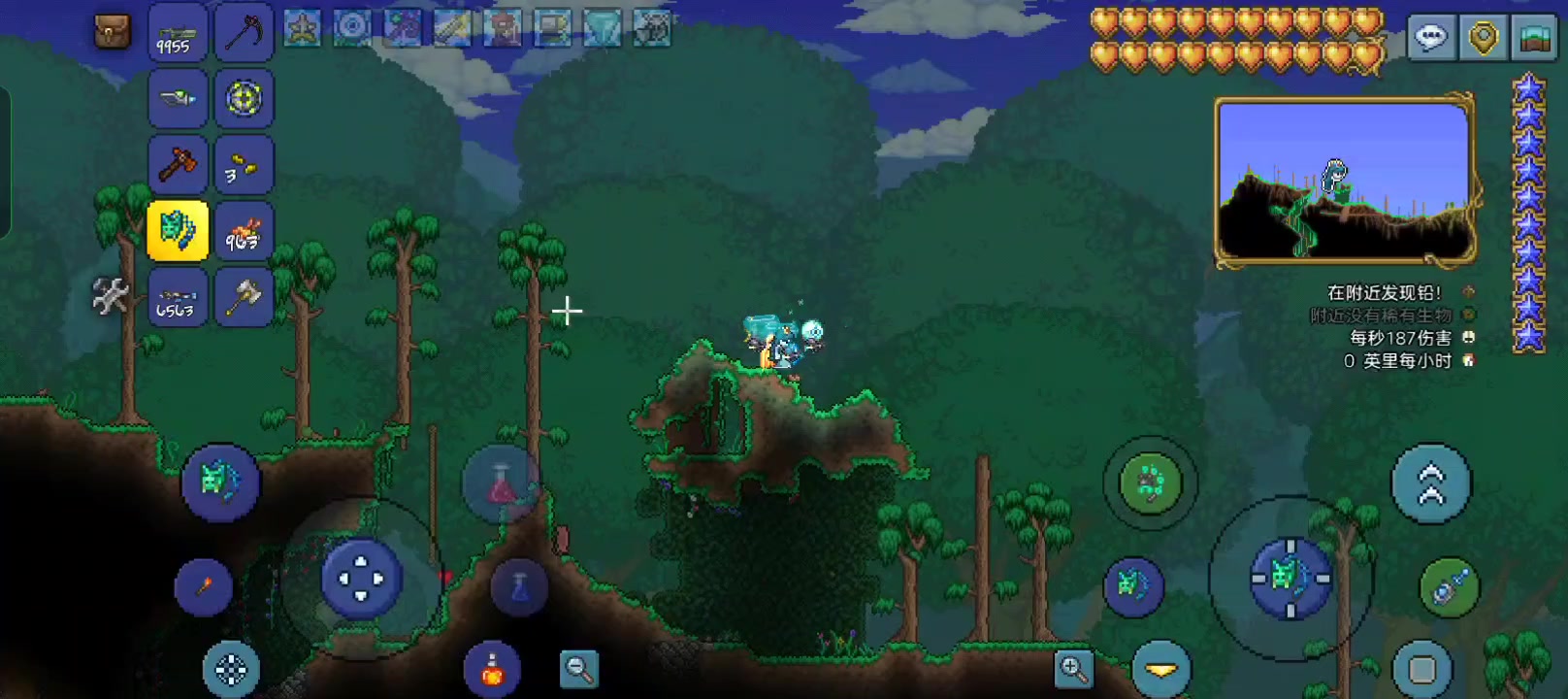Select the war hammer hotbar slot
Image resolution: width=1568 pixels, height=699 pixels.
[x=178, y=164]
